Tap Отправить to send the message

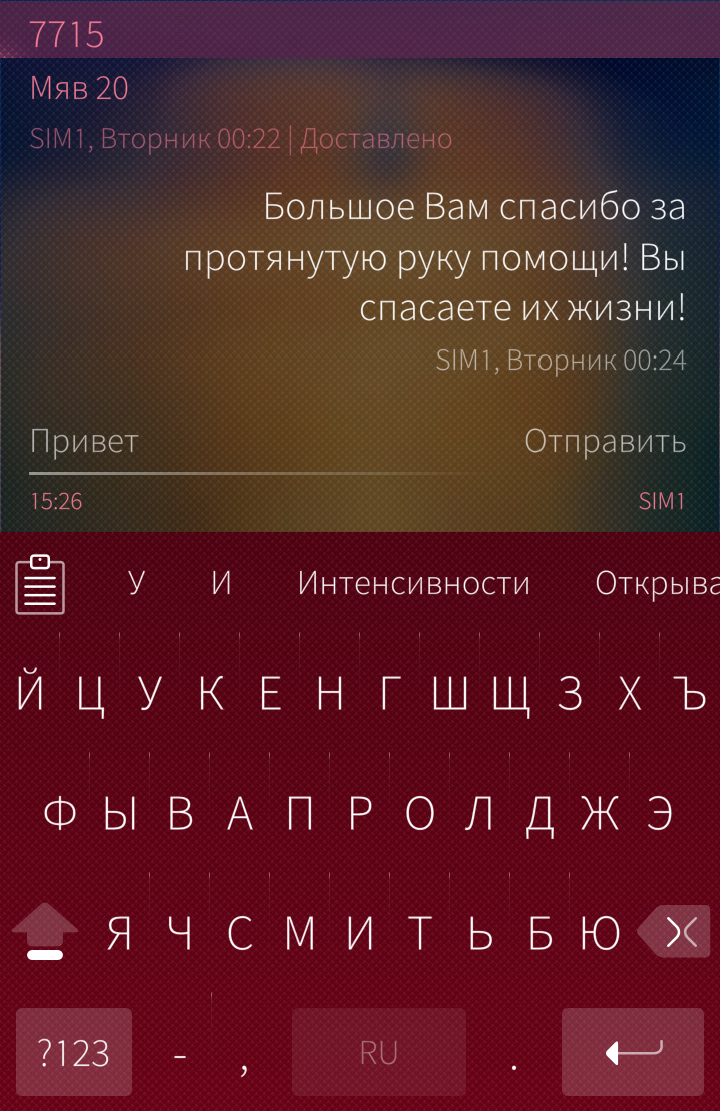[x=605, y=441]
